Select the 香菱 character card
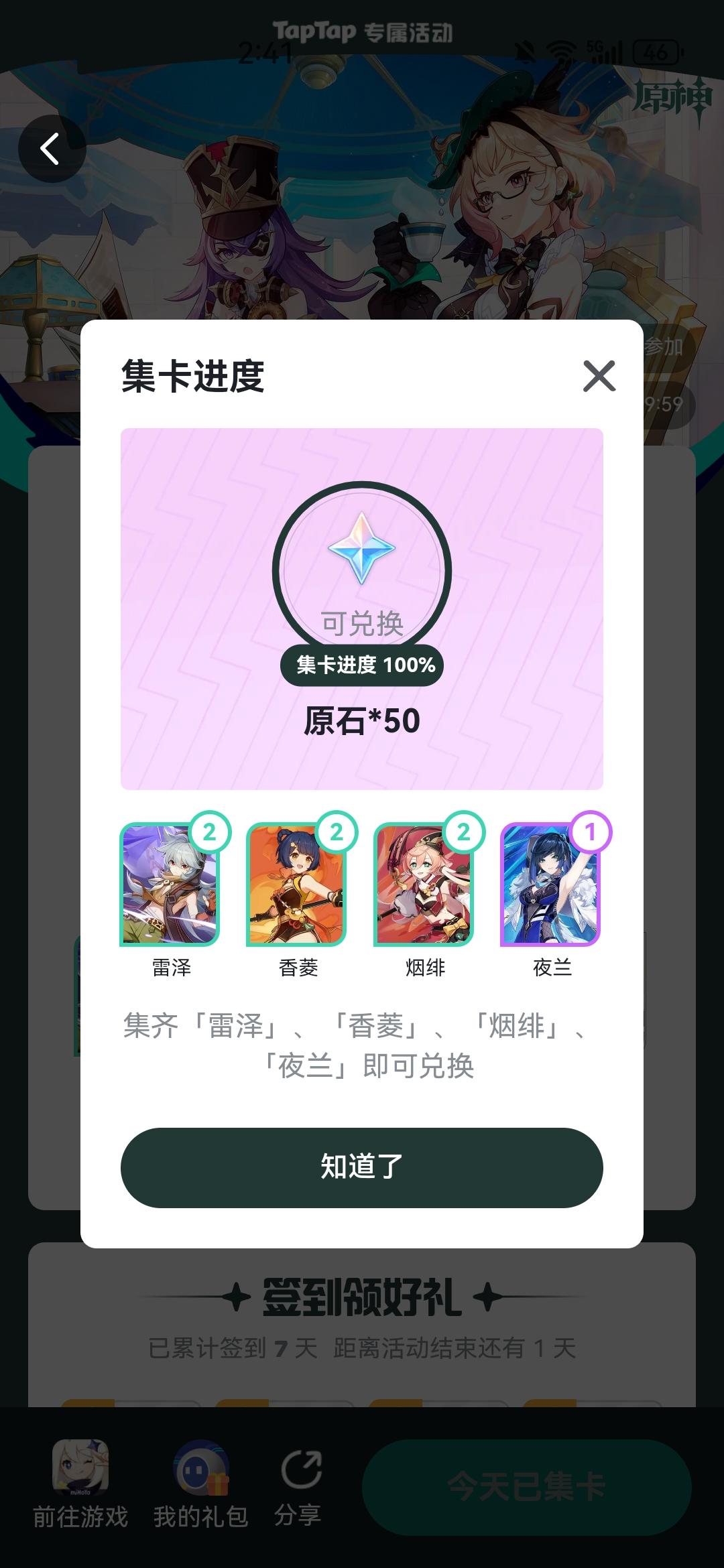 [x=297, y=885]
